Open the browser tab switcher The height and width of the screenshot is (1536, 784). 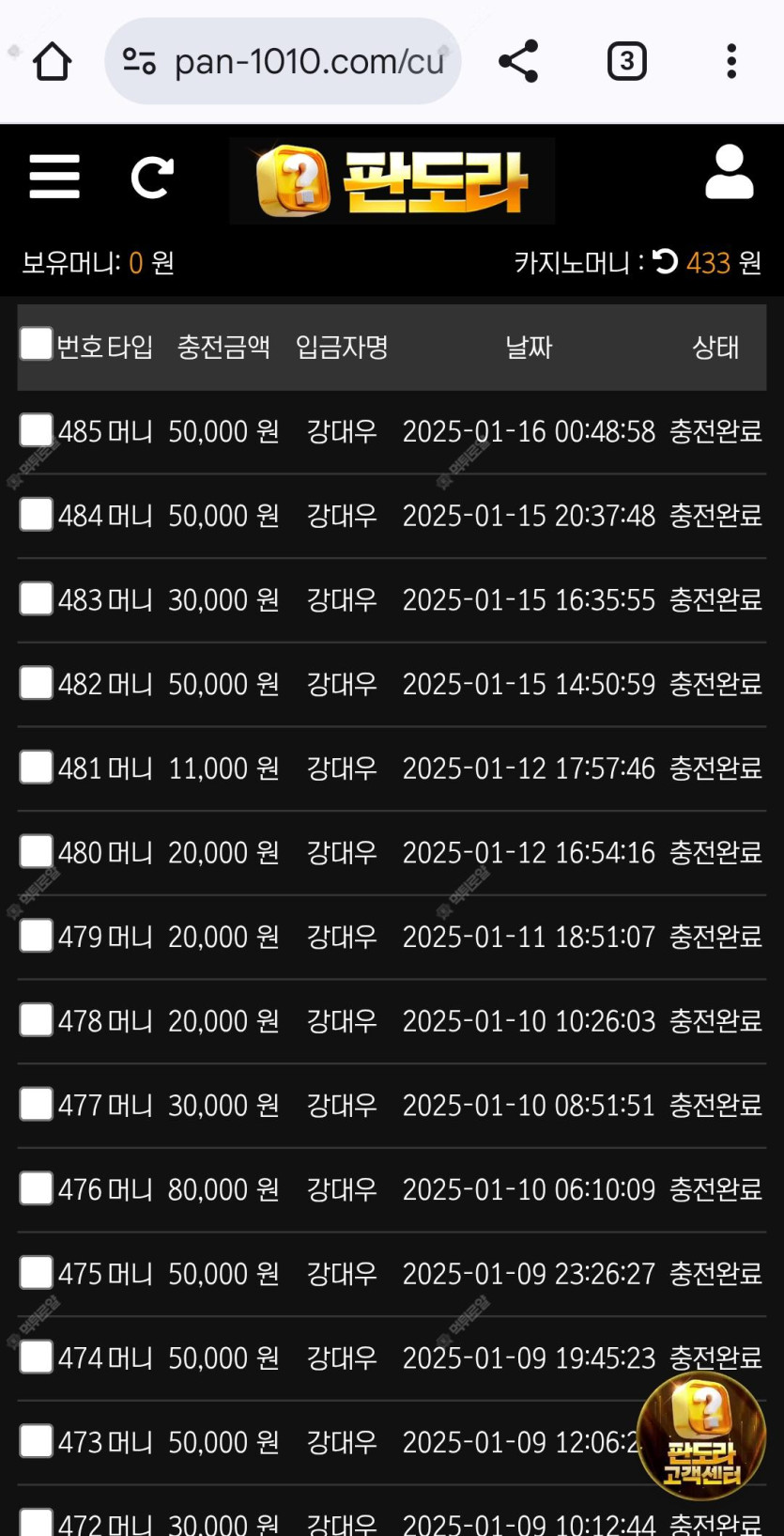627,62
